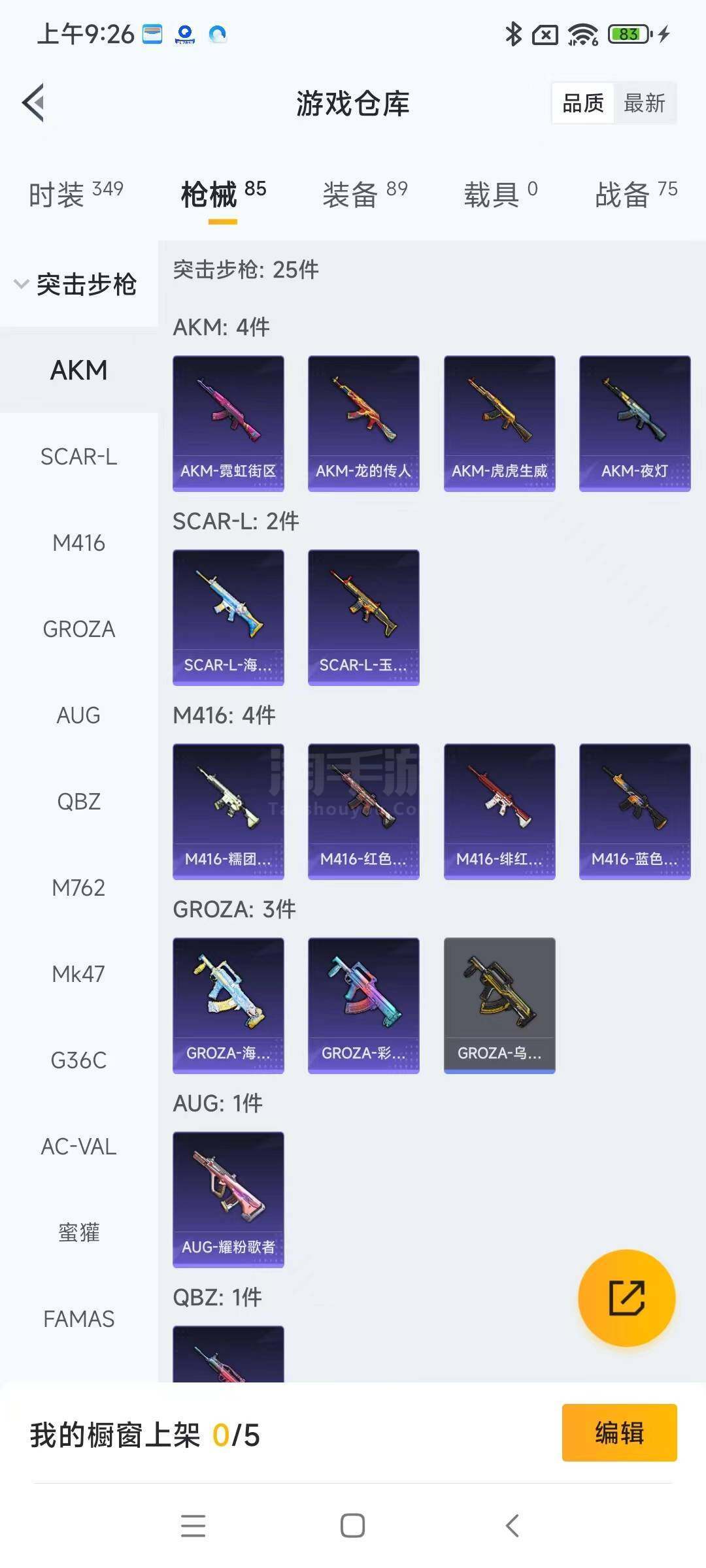Viewport: 706px width, 1568px height.
Task: Open the 载具 tab
Action: (x=501, y=194)
